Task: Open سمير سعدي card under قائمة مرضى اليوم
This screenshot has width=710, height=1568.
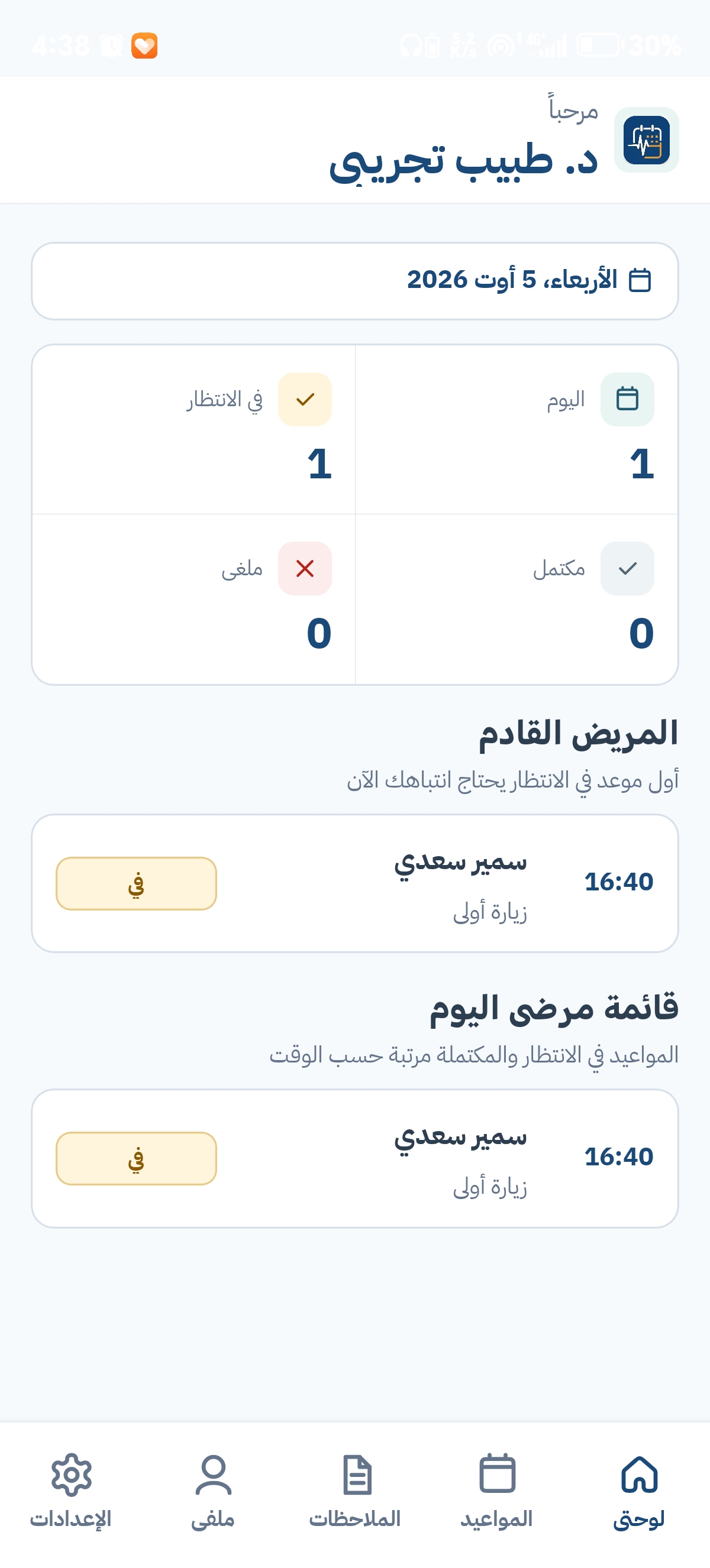Action: pyautogui.click(x=355, y=1158)
